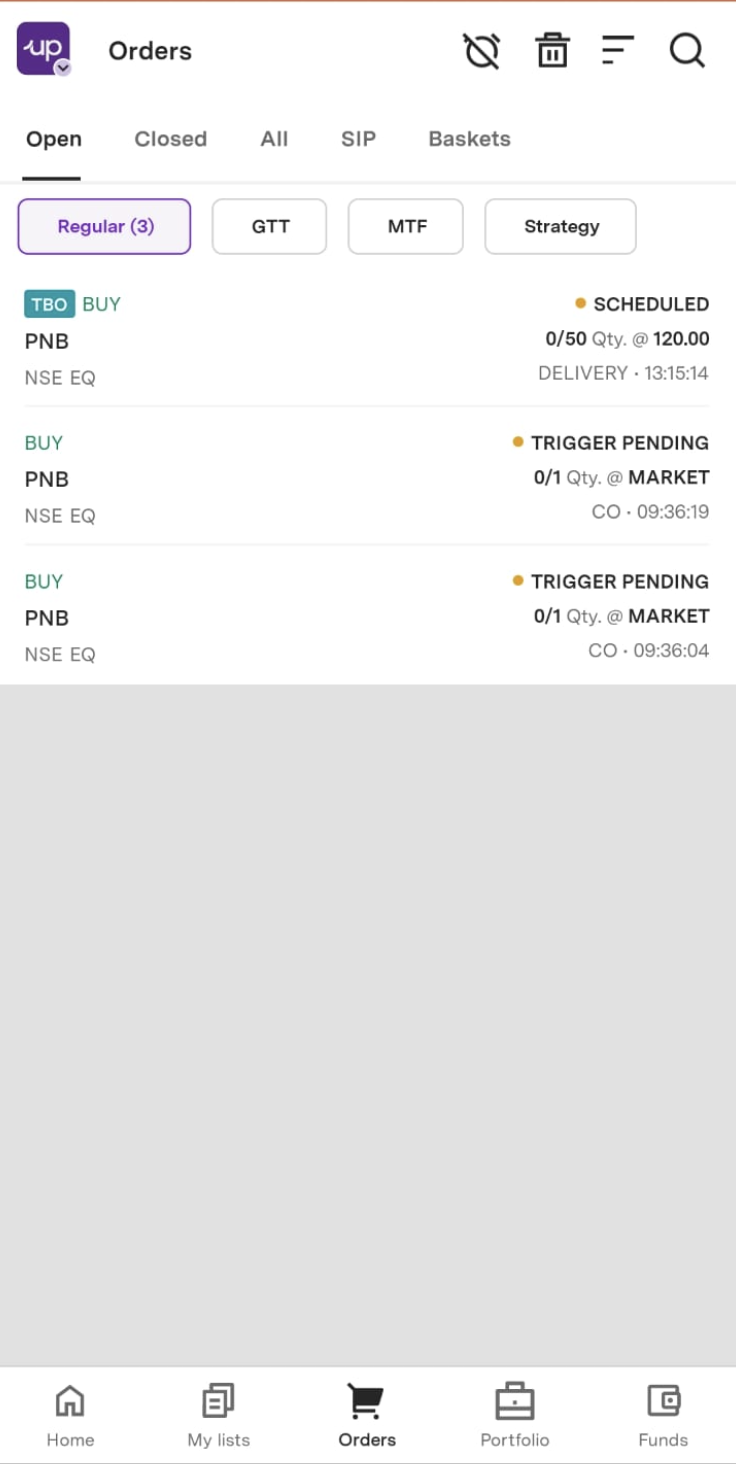The width and height of the screenshot is (736, 1464).
Task: Open the sort and filter icon
Action: click(x=618, y=51)
